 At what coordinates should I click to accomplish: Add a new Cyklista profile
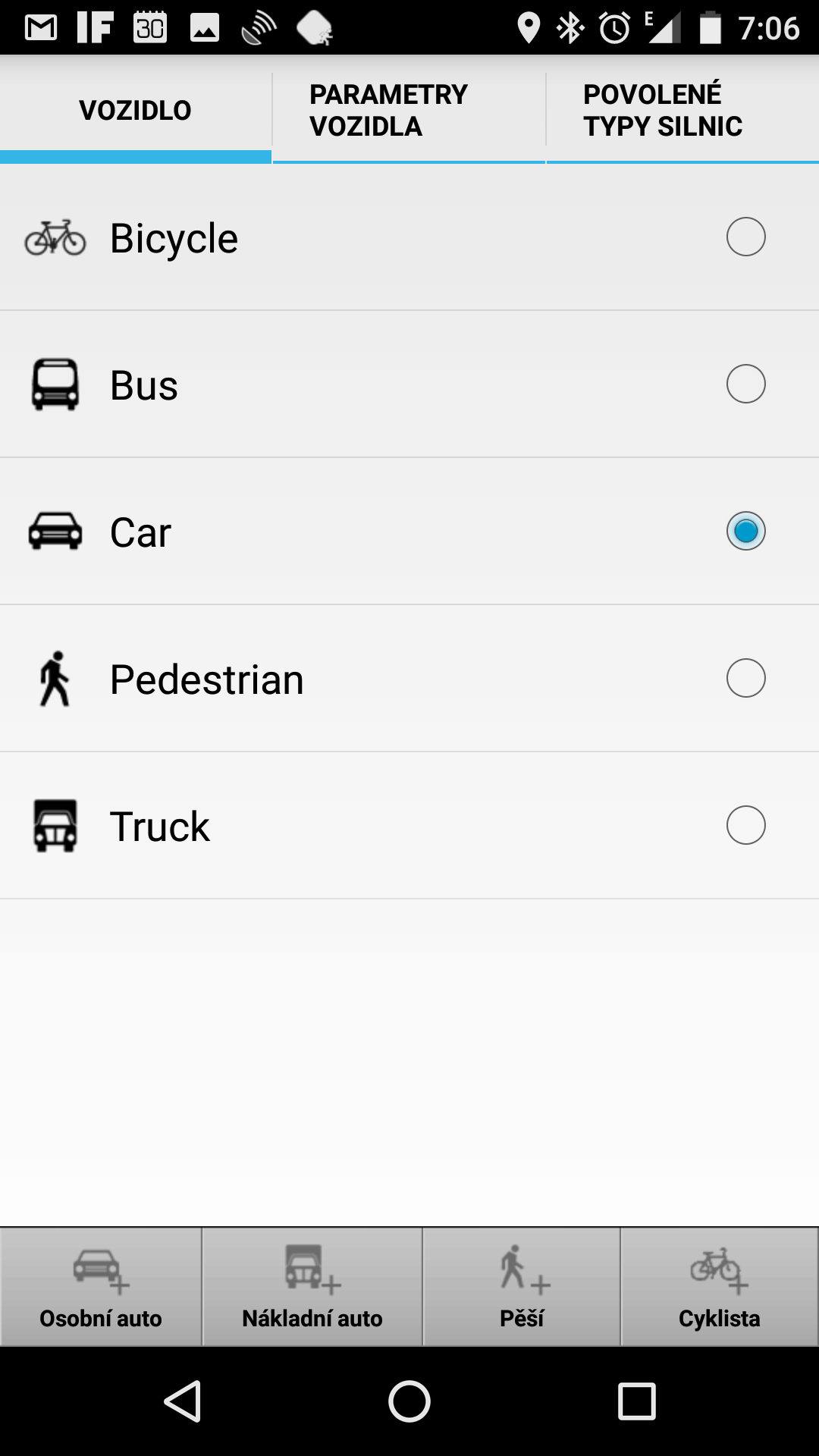[720, 1287]
